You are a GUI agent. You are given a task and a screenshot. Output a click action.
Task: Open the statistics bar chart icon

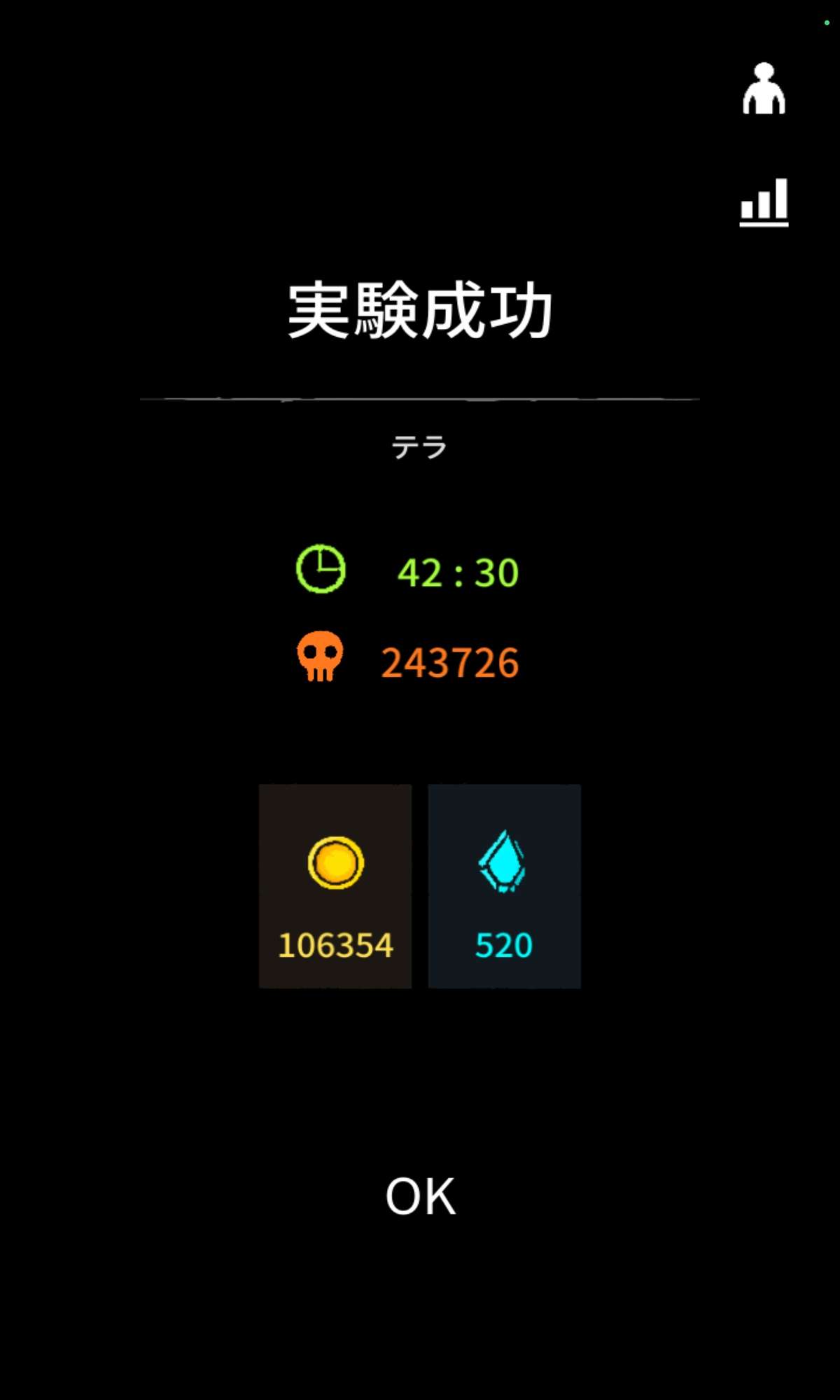(x=764, y=202)
